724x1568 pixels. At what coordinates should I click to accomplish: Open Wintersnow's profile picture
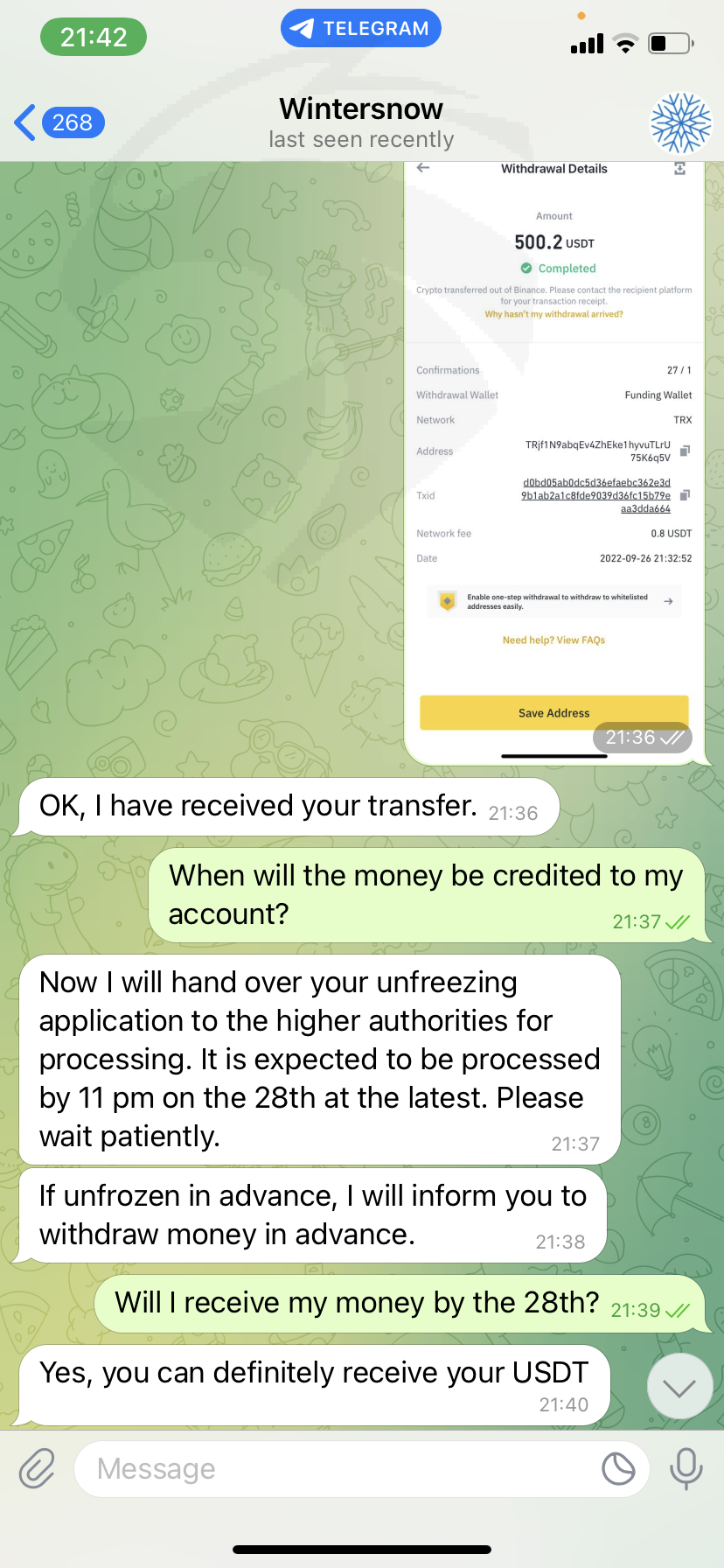(x=681, y=122)
